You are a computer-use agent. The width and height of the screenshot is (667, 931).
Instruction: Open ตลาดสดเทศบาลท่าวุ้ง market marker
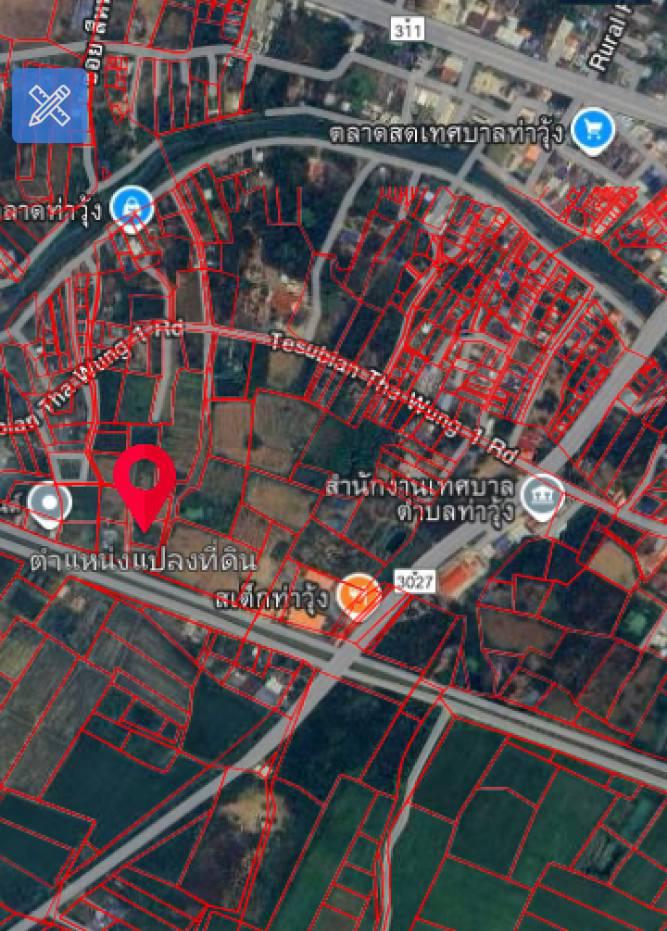[x=594, y=130]
